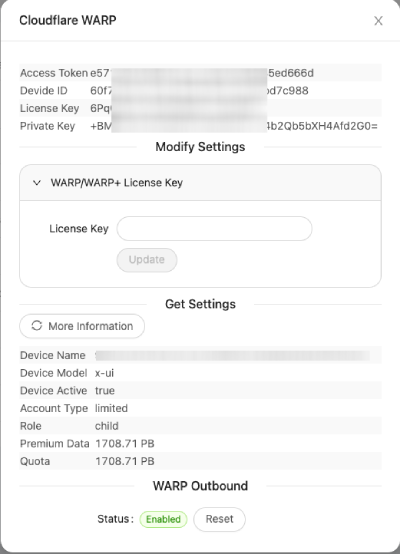The height and width of the screenshot is (554, 400).
Task: Refresh with More Information
Action: (82, 326)
